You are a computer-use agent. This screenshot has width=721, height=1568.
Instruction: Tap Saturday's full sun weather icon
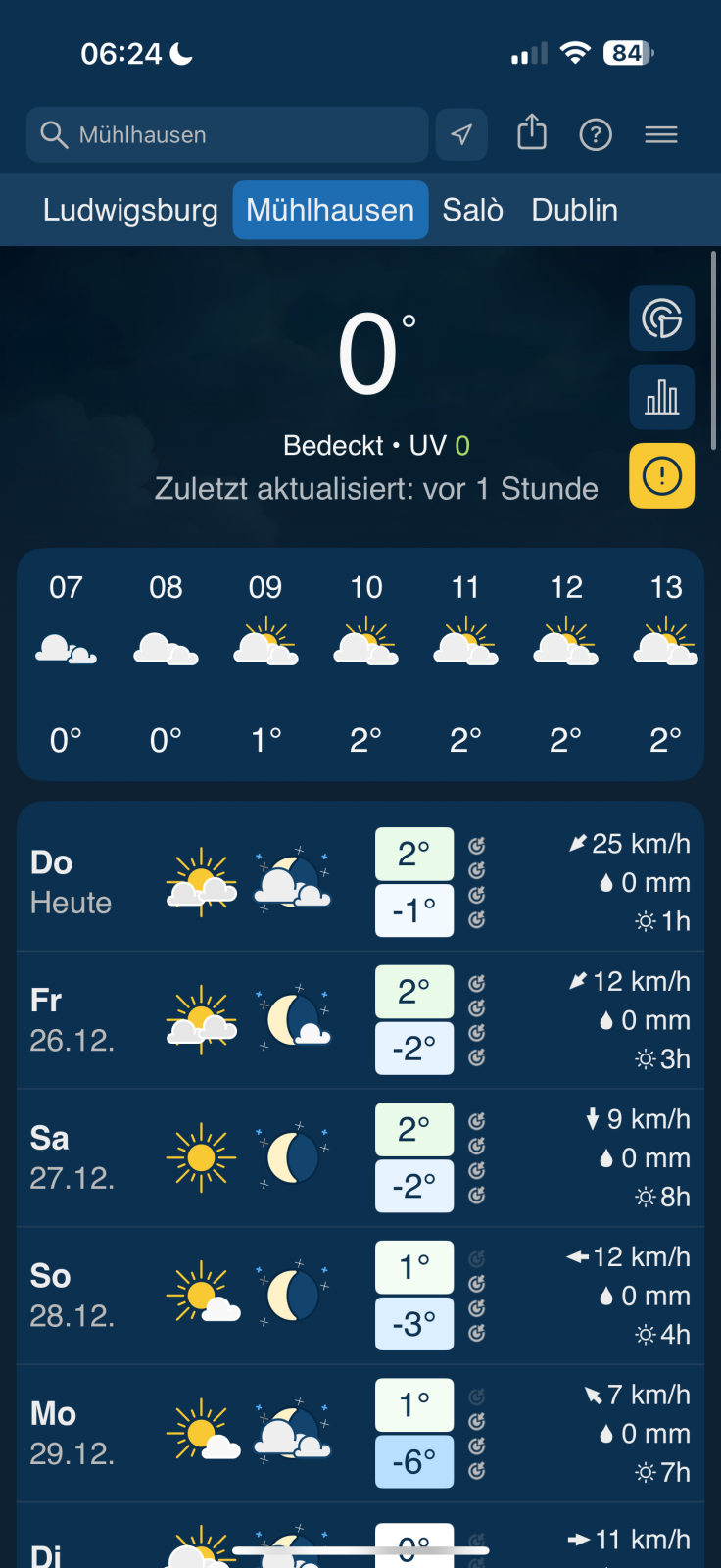coord(200,1156)
